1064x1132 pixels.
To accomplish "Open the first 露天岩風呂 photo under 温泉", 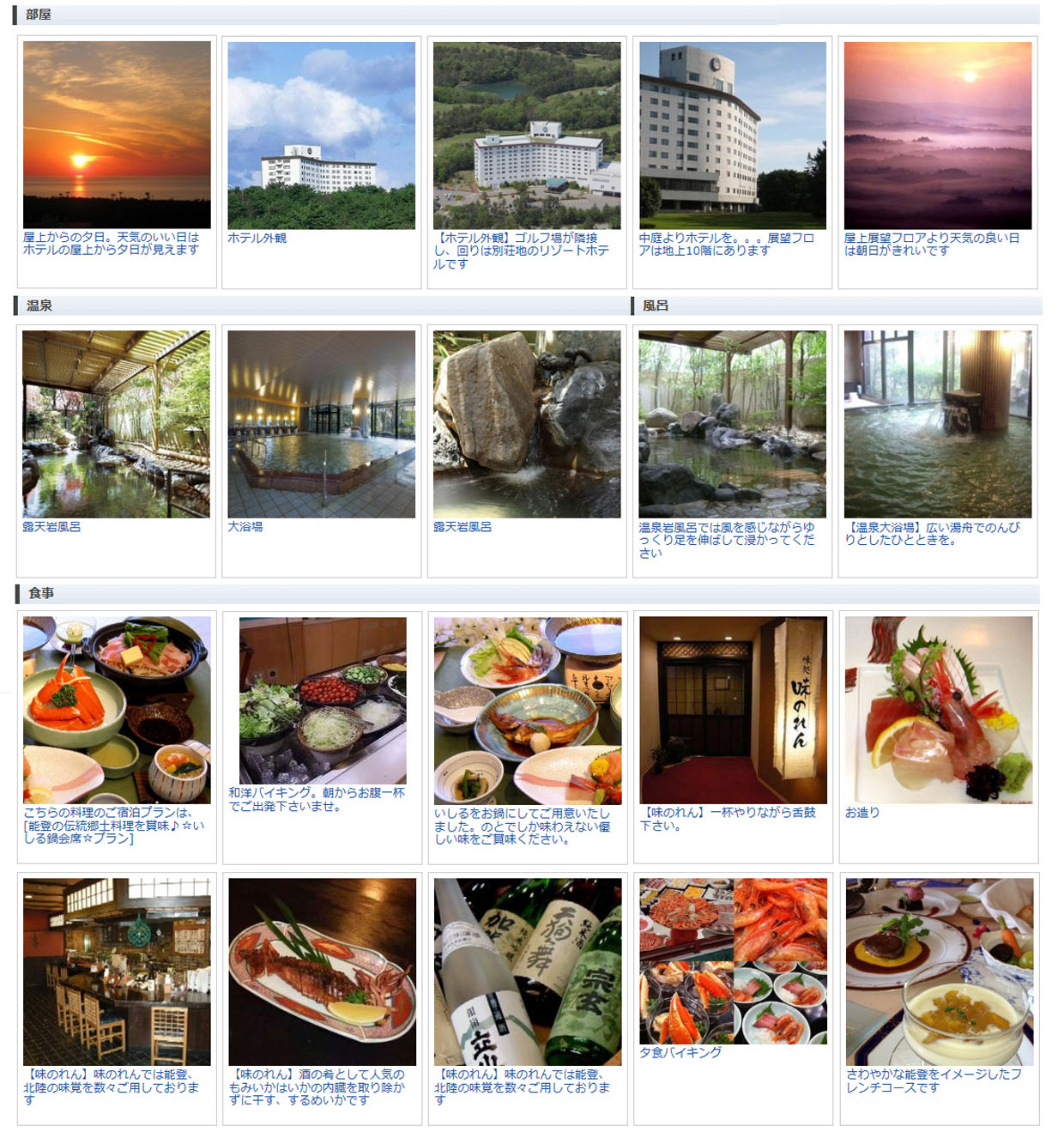I will click(x=116, y=424).
